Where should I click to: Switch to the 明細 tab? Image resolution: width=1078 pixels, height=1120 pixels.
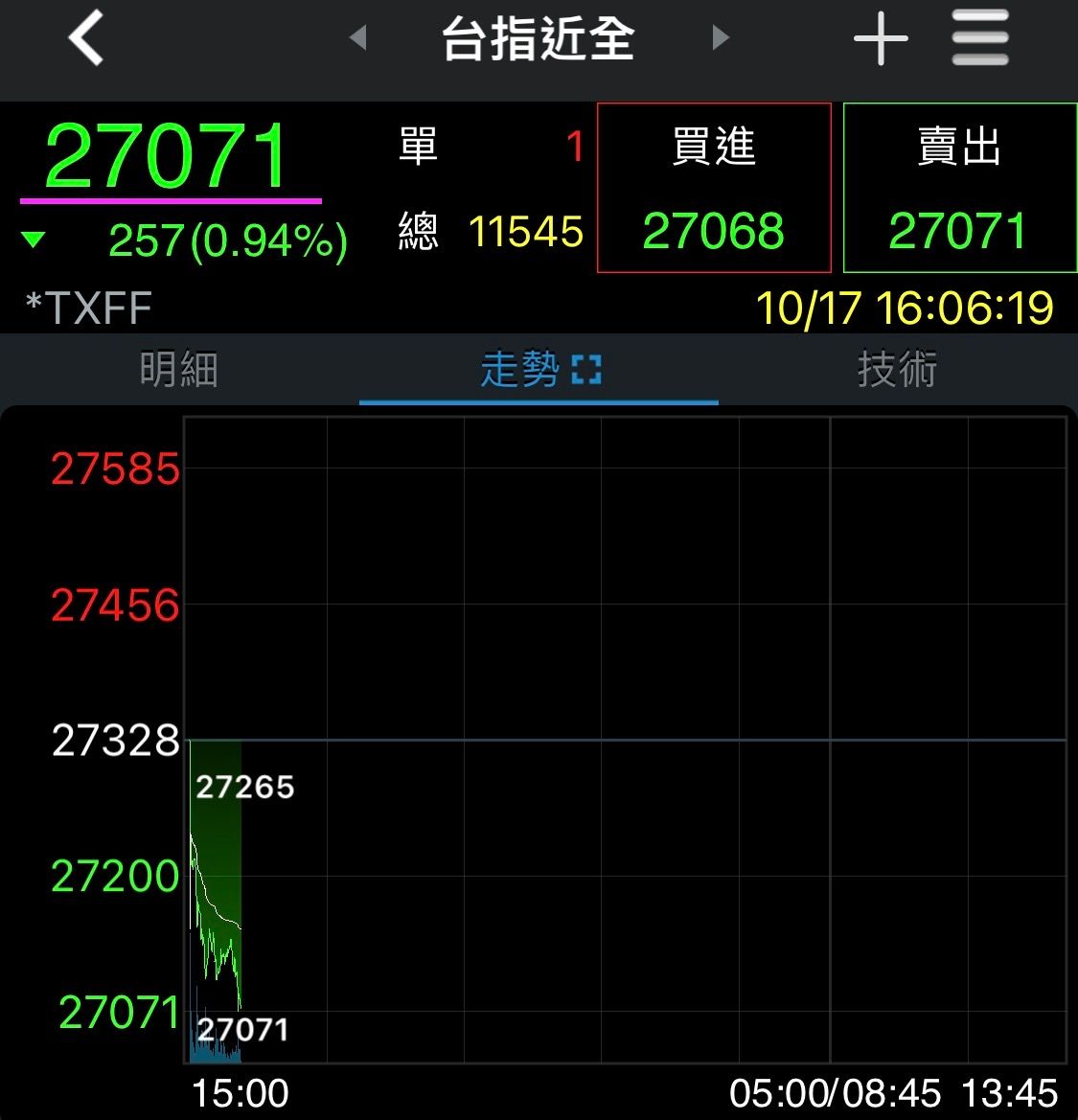tap(177, 370)
